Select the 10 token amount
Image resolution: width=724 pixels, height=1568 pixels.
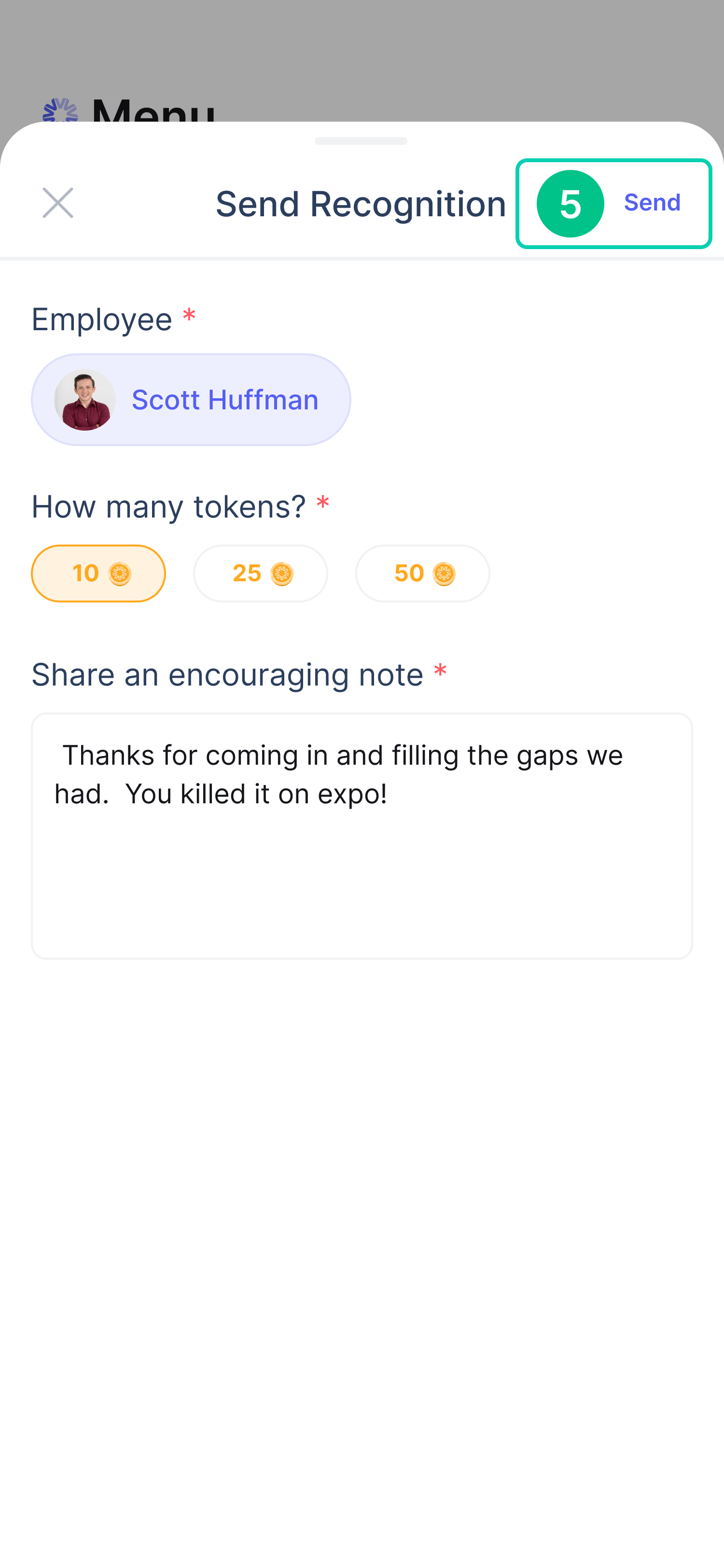coord(98,573)
